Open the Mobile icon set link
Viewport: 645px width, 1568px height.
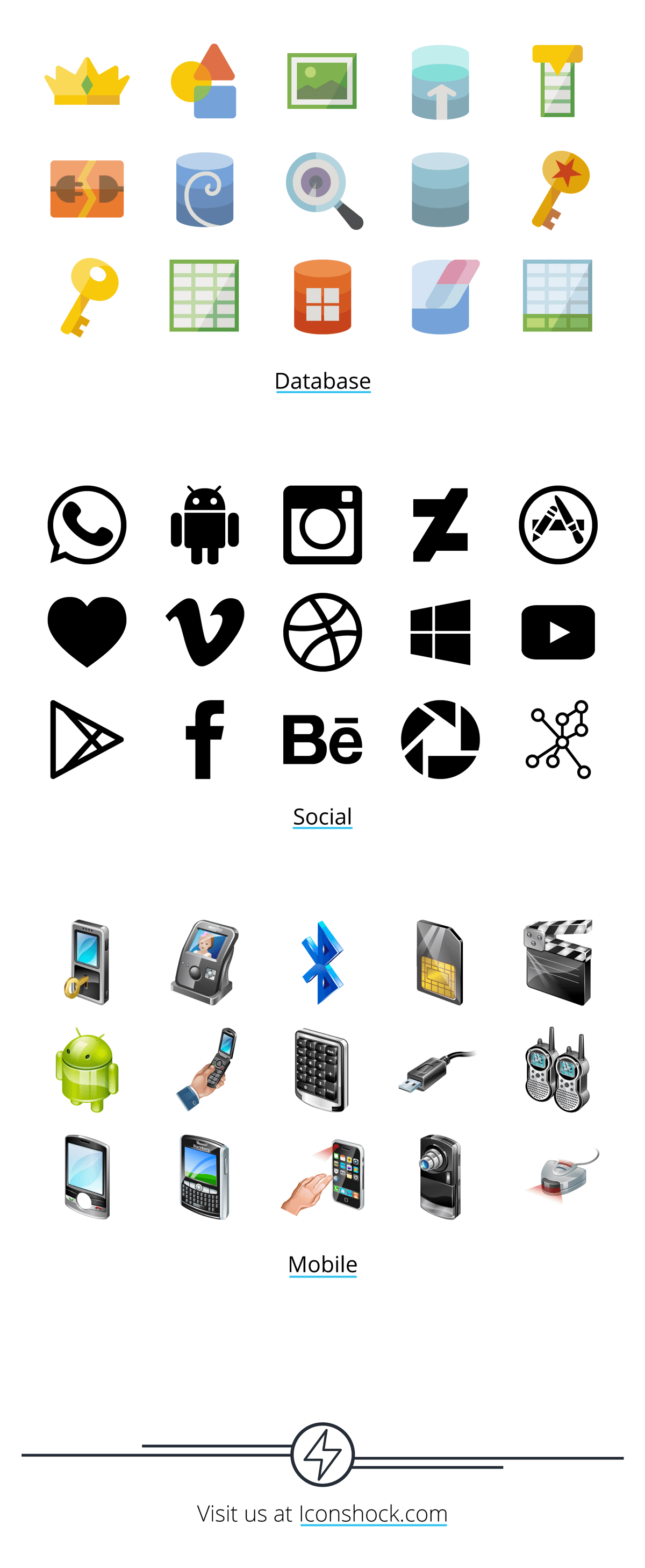click(322, 1264)
